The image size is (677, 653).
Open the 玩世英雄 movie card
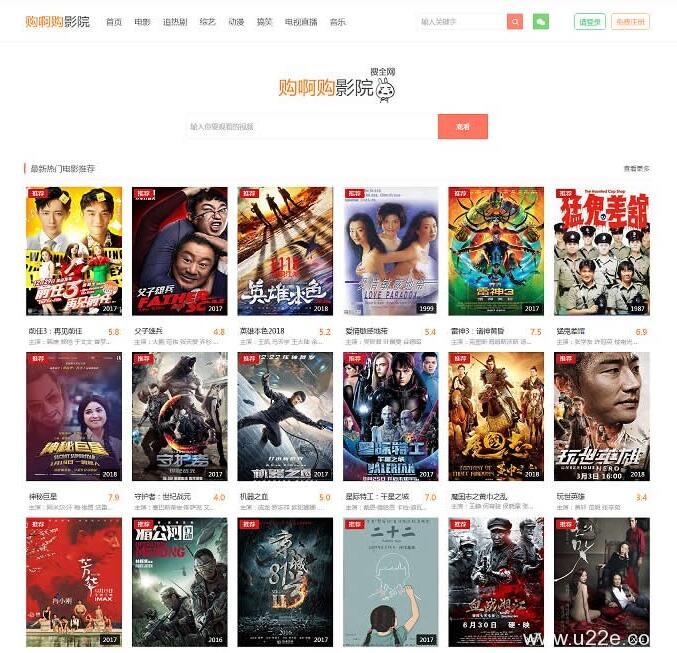[x=601, y=416]
